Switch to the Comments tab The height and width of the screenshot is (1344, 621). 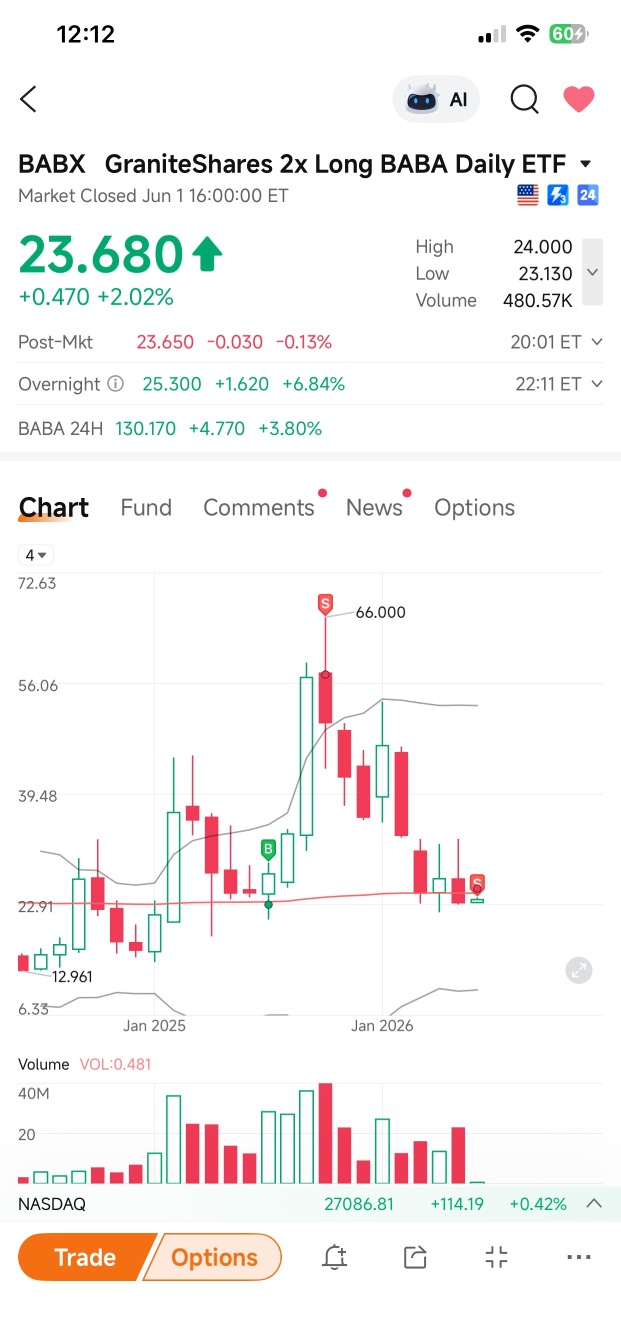[x=259, y=508]
